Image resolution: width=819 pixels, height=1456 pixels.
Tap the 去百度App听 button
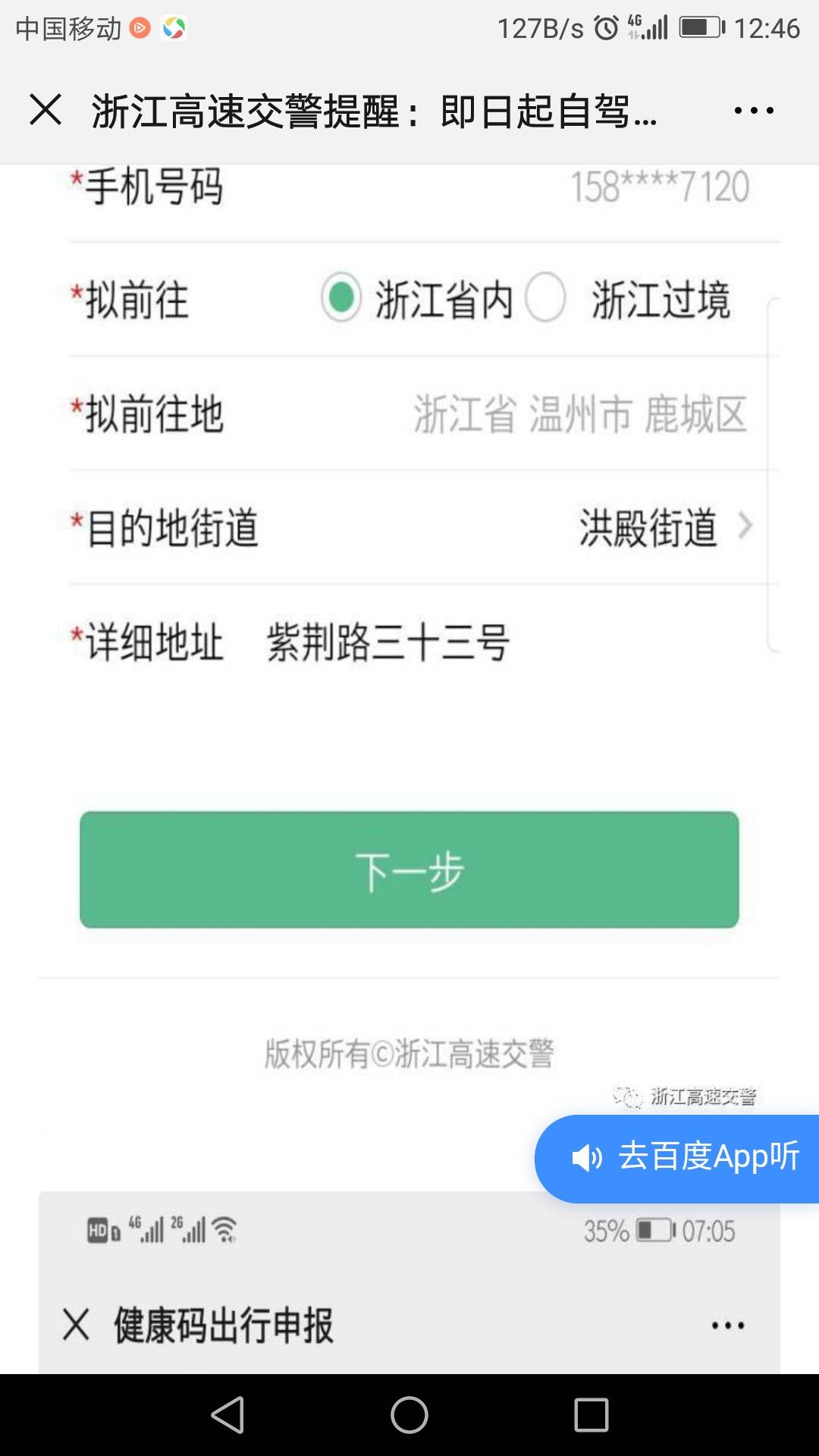tap(677, 1158)
